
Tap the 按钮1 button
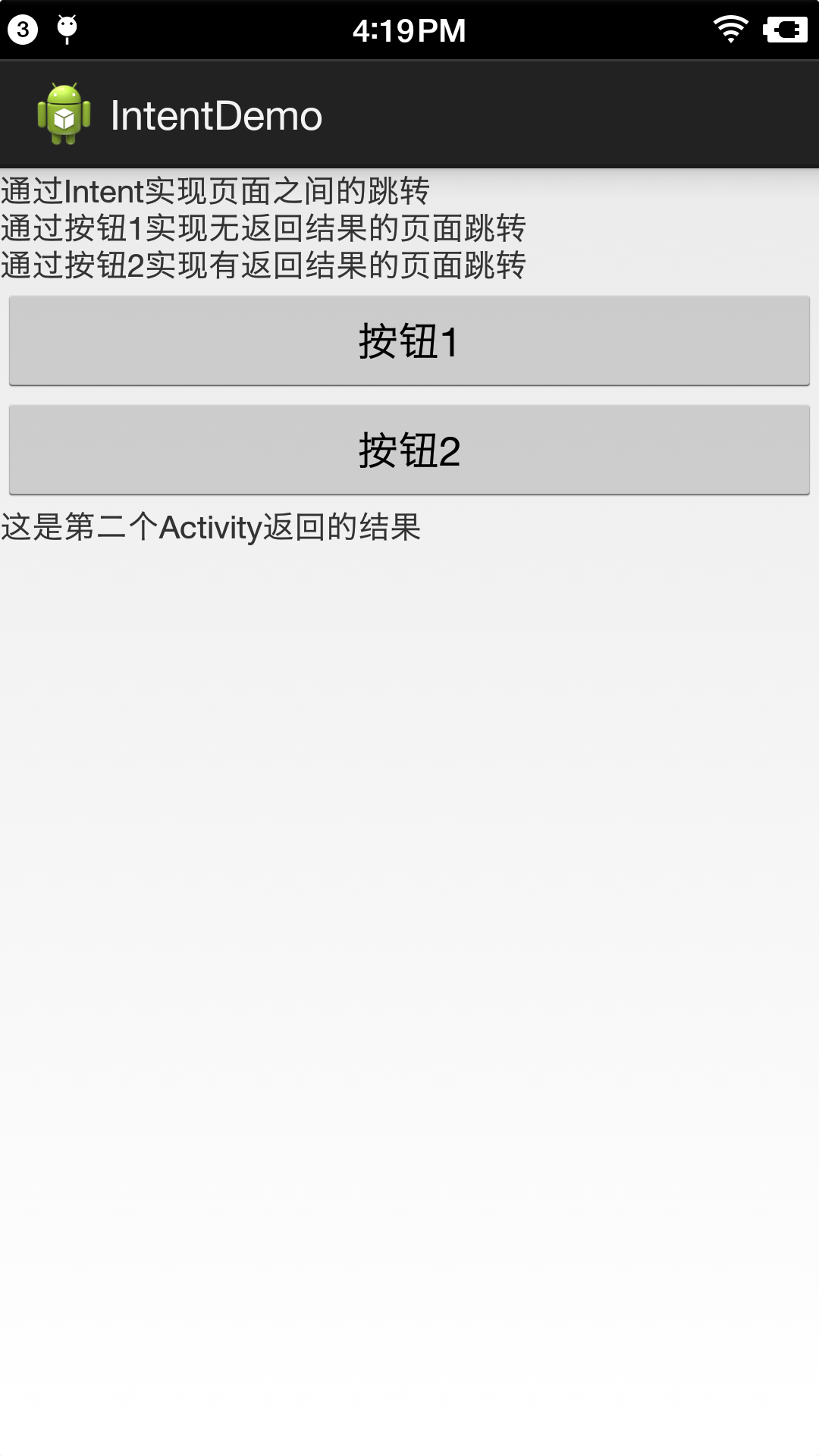tap(409, 341)
